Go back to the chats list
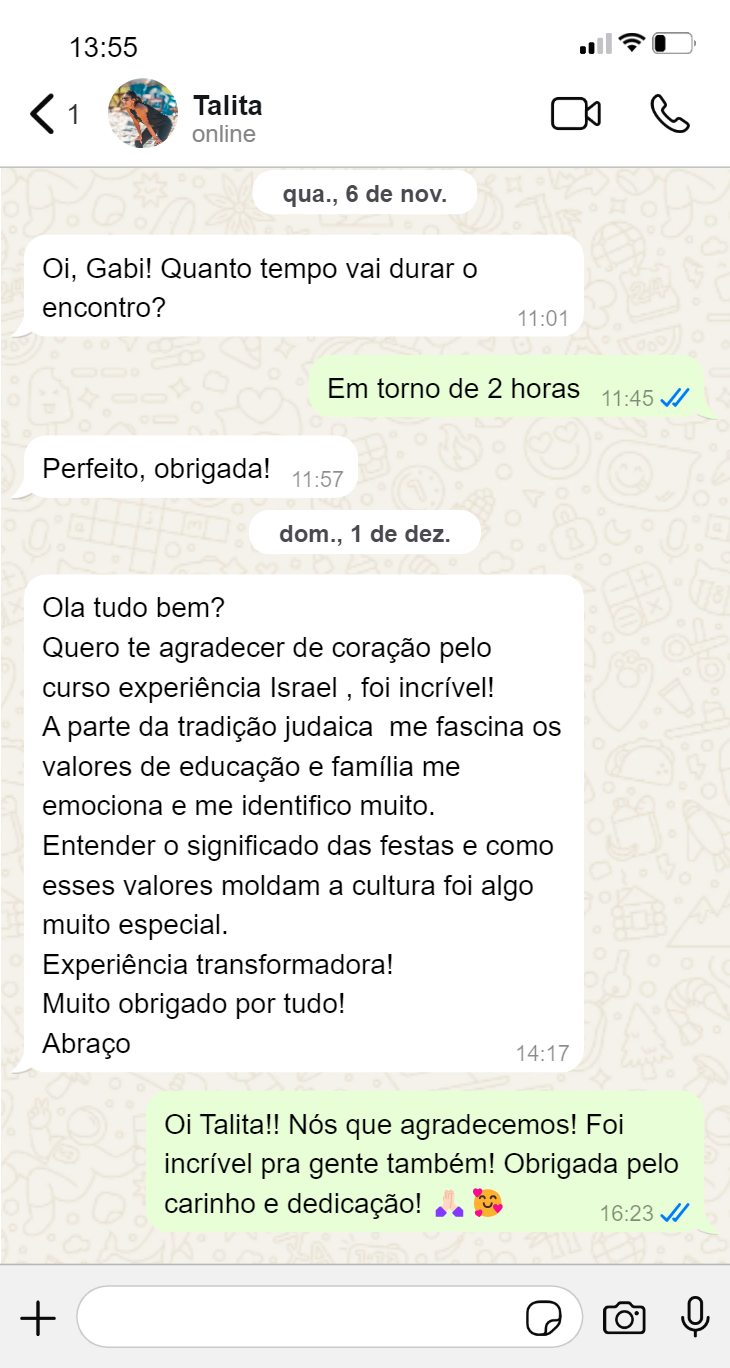This screenshot has height=1368, width=730. pyautogui.click(x=41, y=113)
